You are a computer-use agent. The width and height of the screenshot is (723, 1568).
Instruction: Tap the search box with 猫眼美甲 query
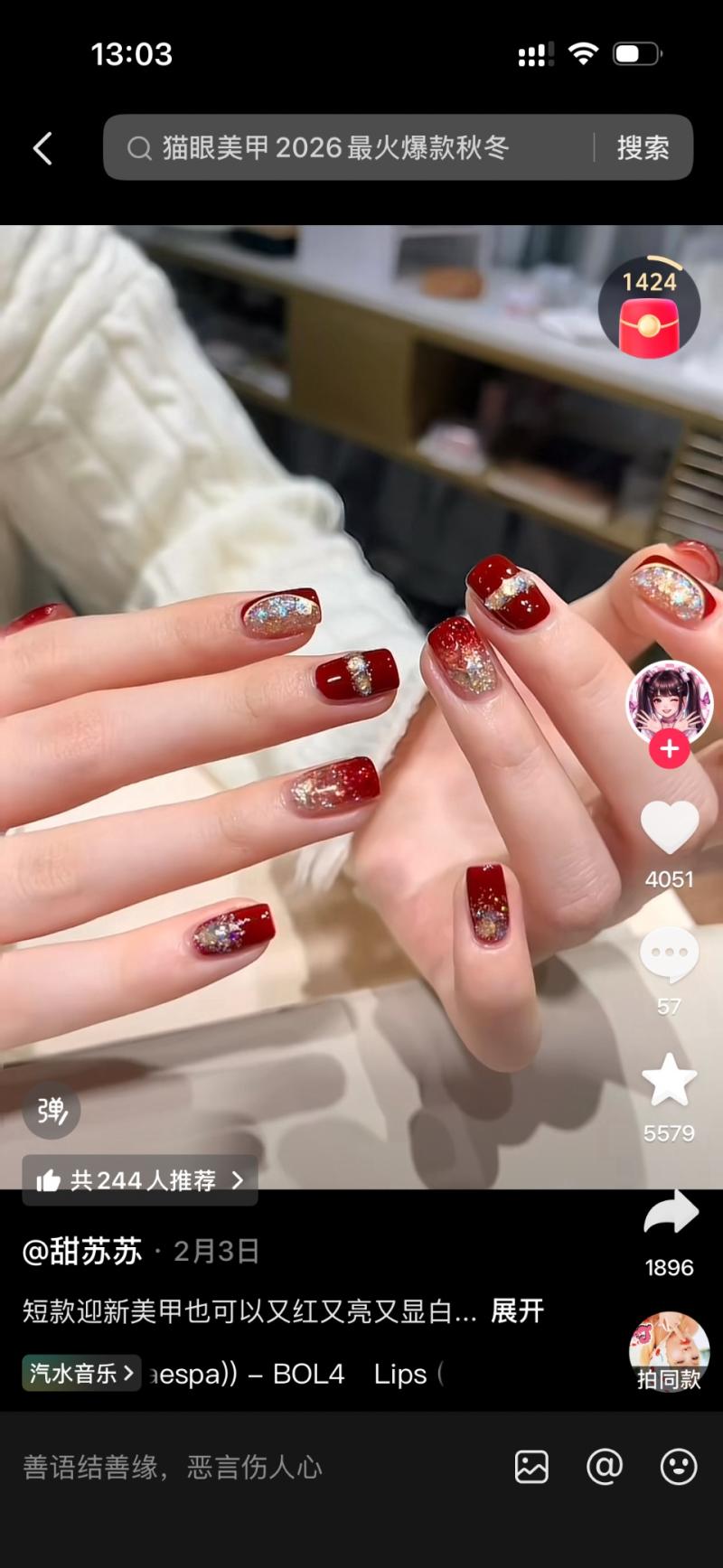click(348, 147)
